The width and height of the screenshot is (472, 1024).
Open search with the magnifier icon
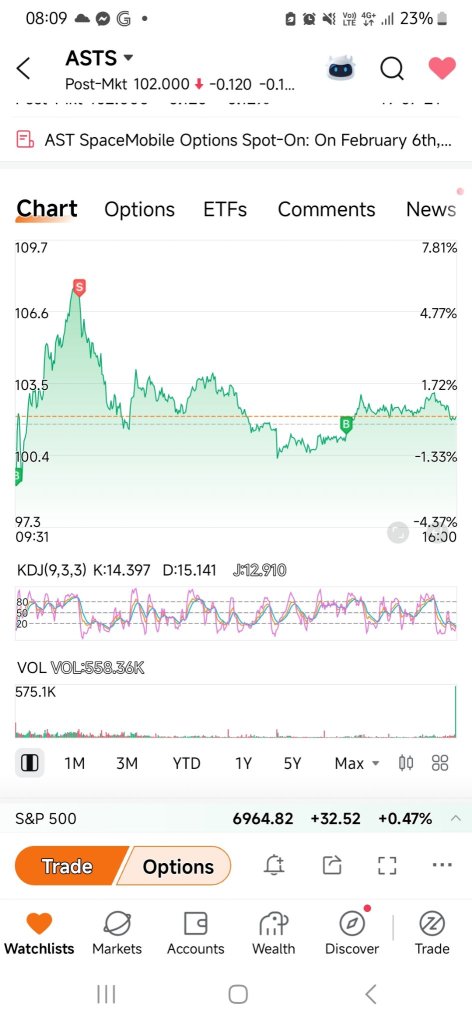click(392, 68)
